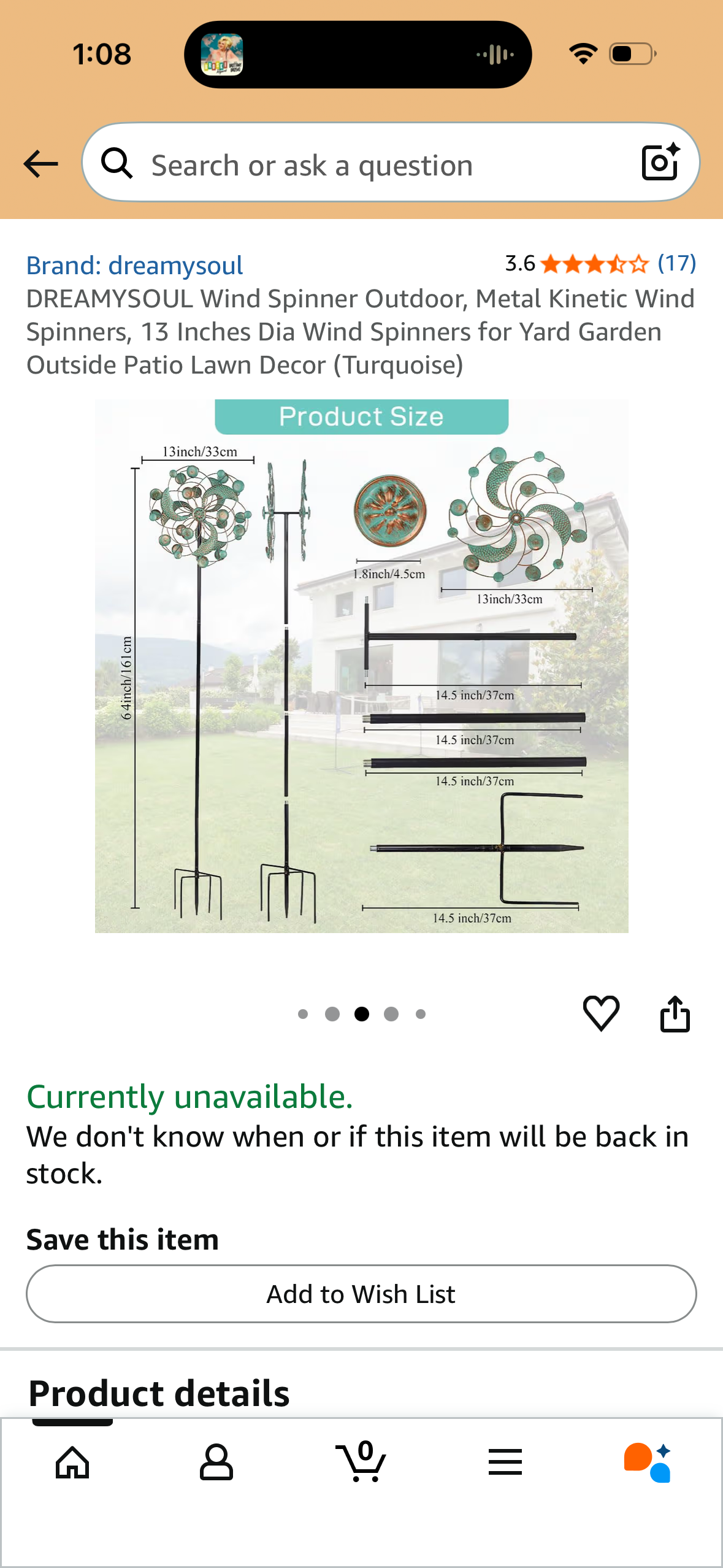Tap the image carousel page indicator dots
This screenshot has height=1568, width=723.
[361, 1014]
